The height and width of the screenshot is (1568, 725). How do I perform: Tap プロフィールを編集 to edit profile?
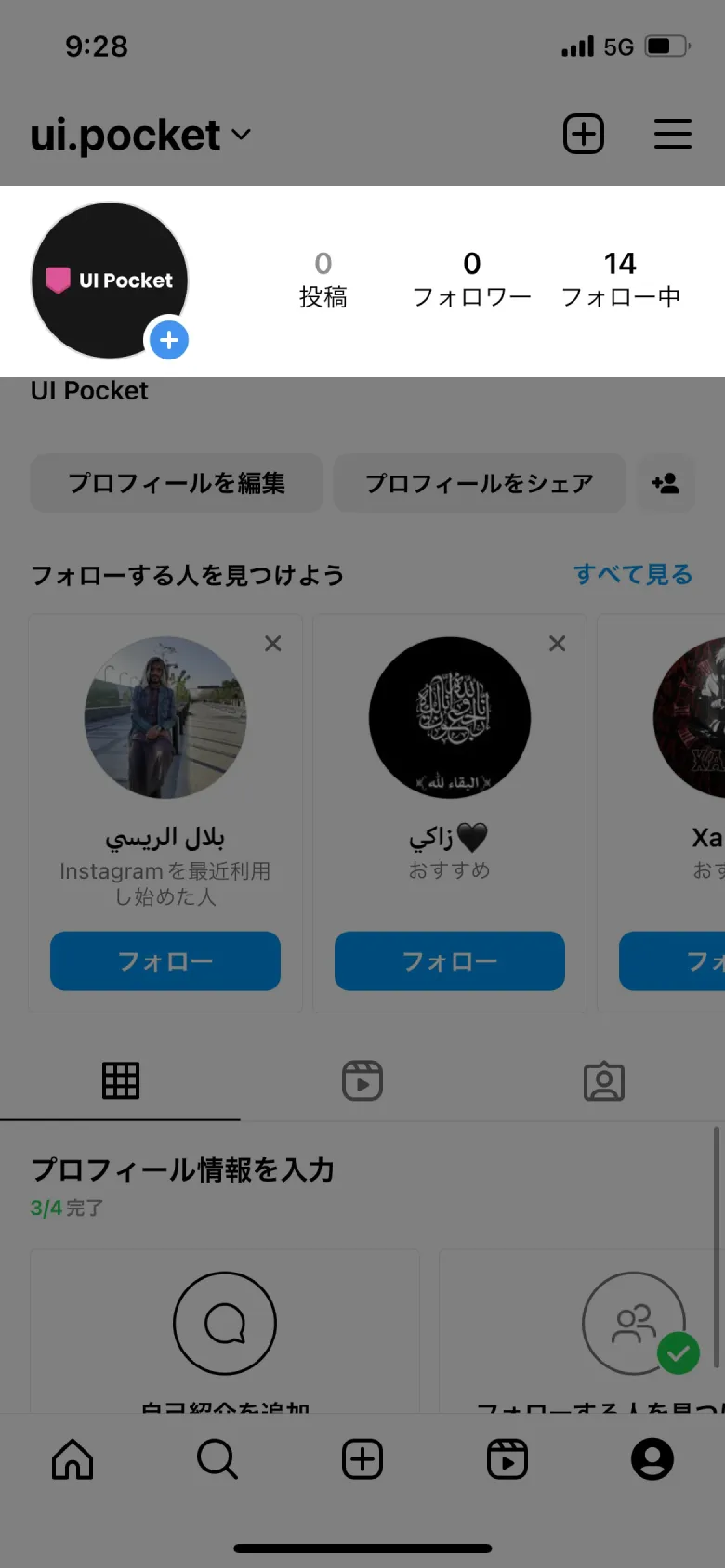pos(176,483)
